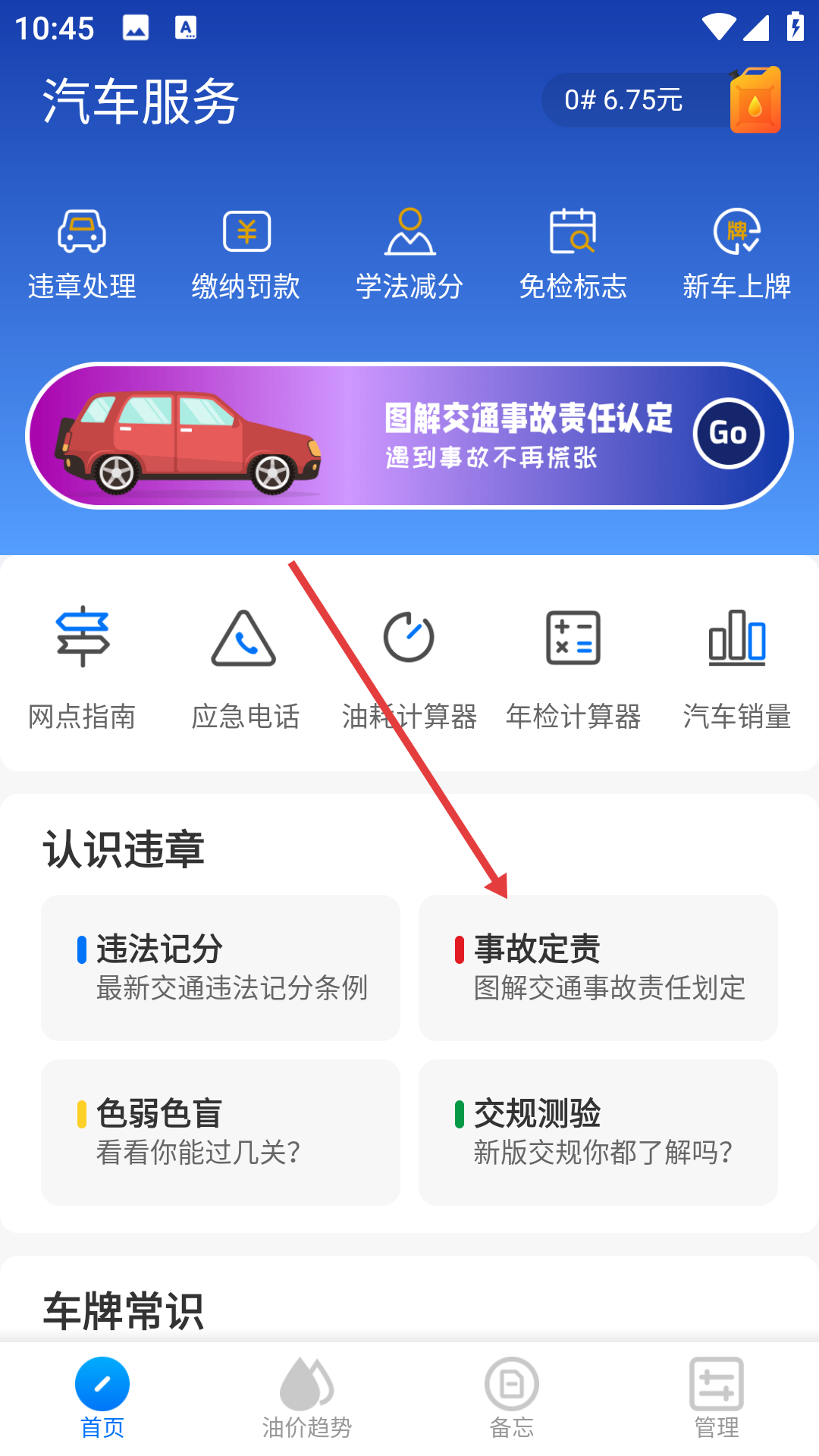Switch to the 备忘 tab
This screenshot has height=1456, width=819.
coord(512,1398)
